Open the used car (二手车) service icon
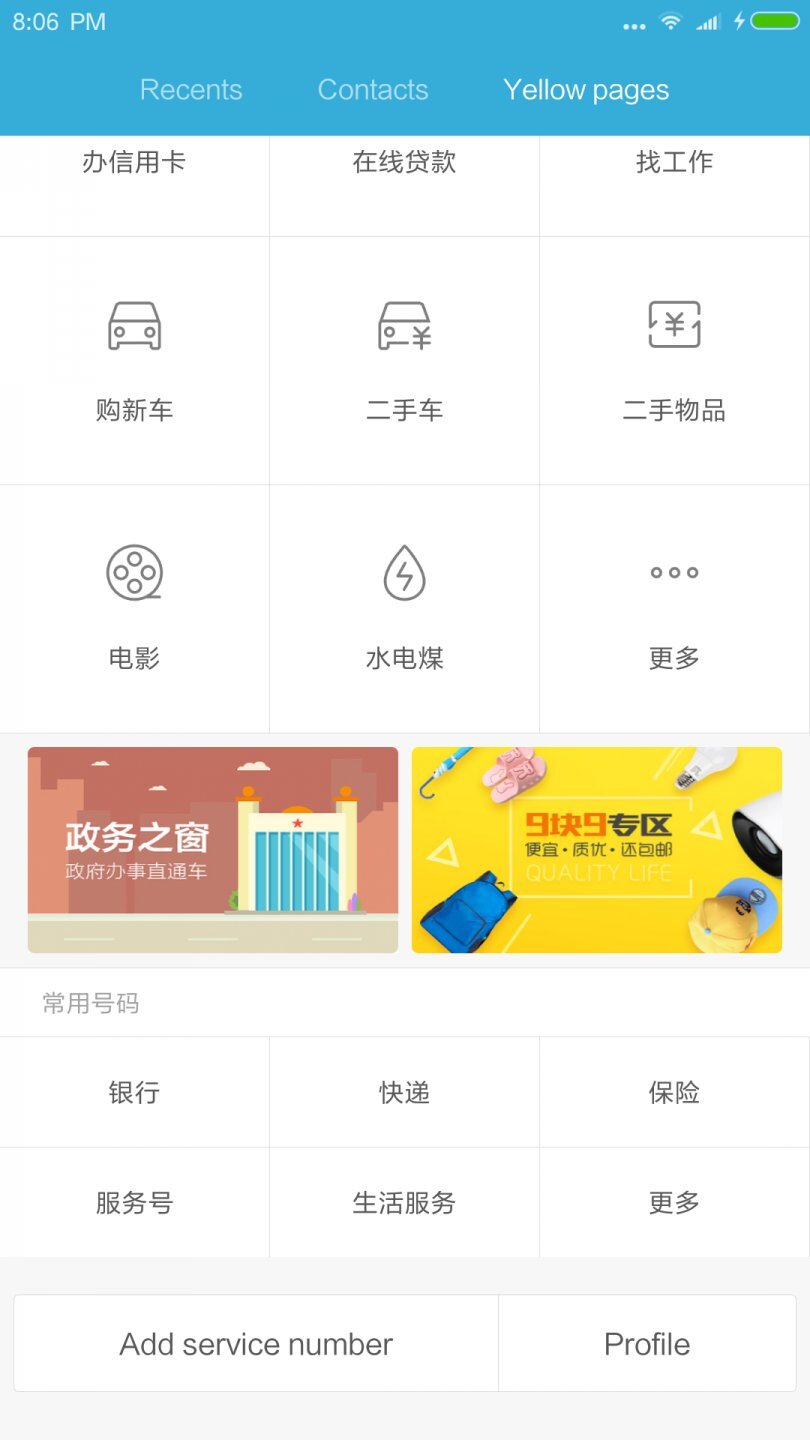The image size is (810, 1440). [404, 360]
